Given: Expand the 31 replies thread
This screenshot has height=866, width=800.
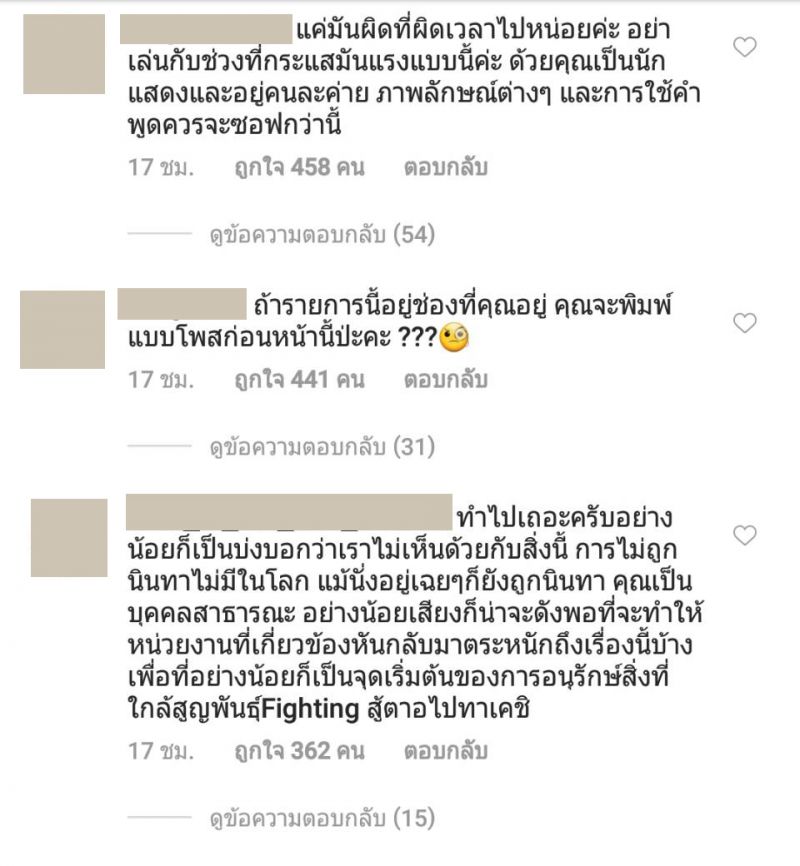Looking at the screenshot, I should click(320, 447).
